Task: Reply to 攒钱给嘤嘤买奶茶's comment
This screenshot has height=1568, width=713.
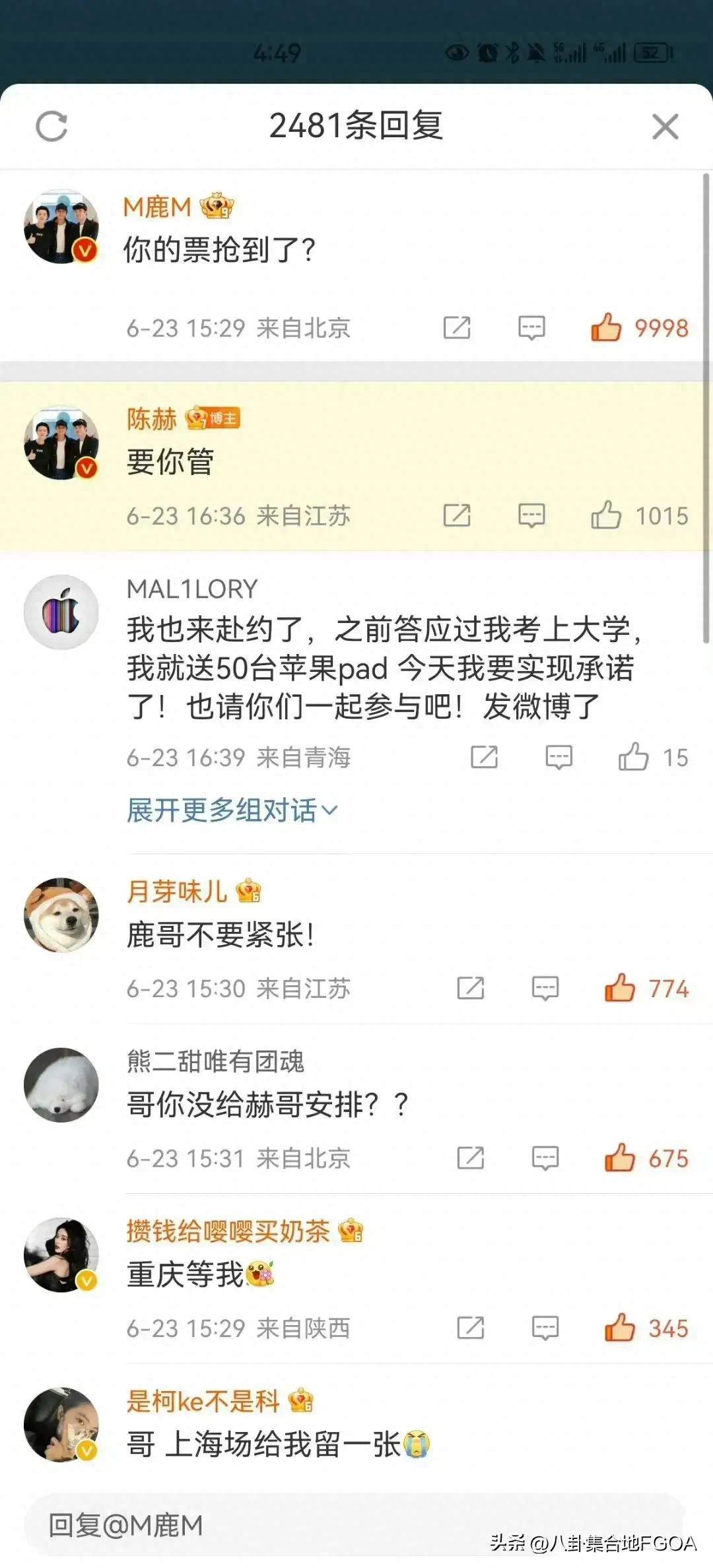Action: click(545, 1328)
